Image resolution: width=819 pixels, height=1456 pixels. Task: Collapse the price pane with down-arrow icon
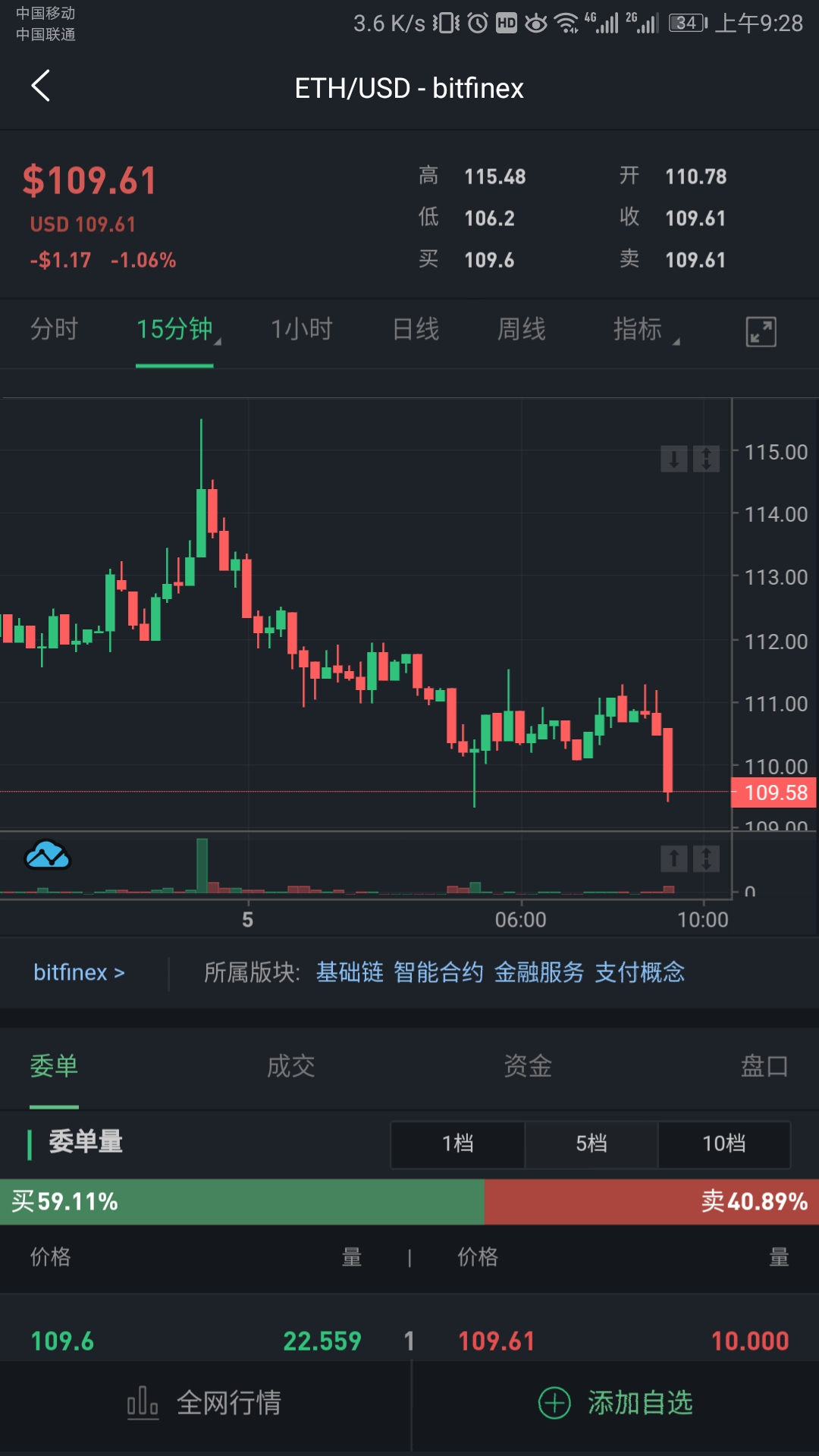coord(675,459)
